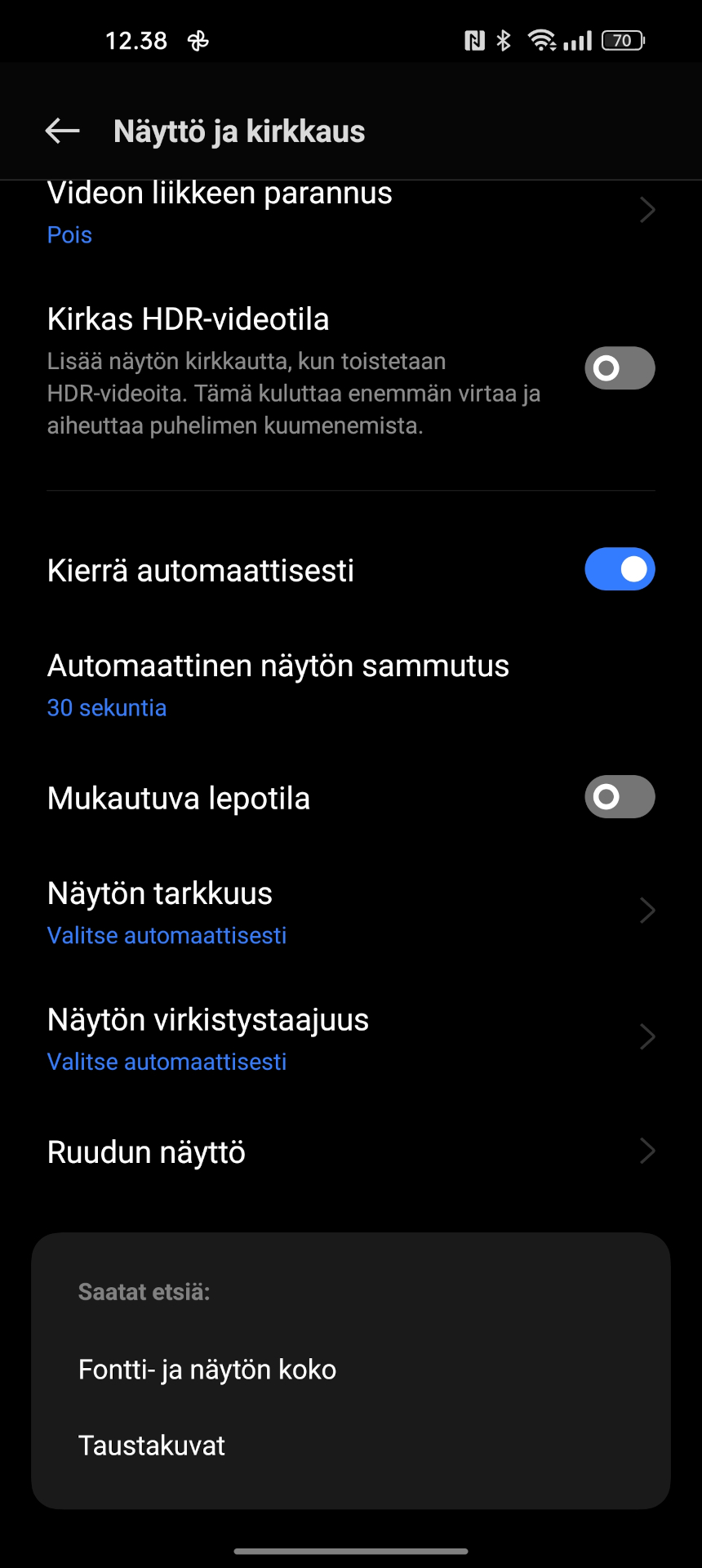The height and width of the screenshot is (1568, 702).
Task: Open Automaattinen näytön sammutus
Action: (x=351, y=685)
